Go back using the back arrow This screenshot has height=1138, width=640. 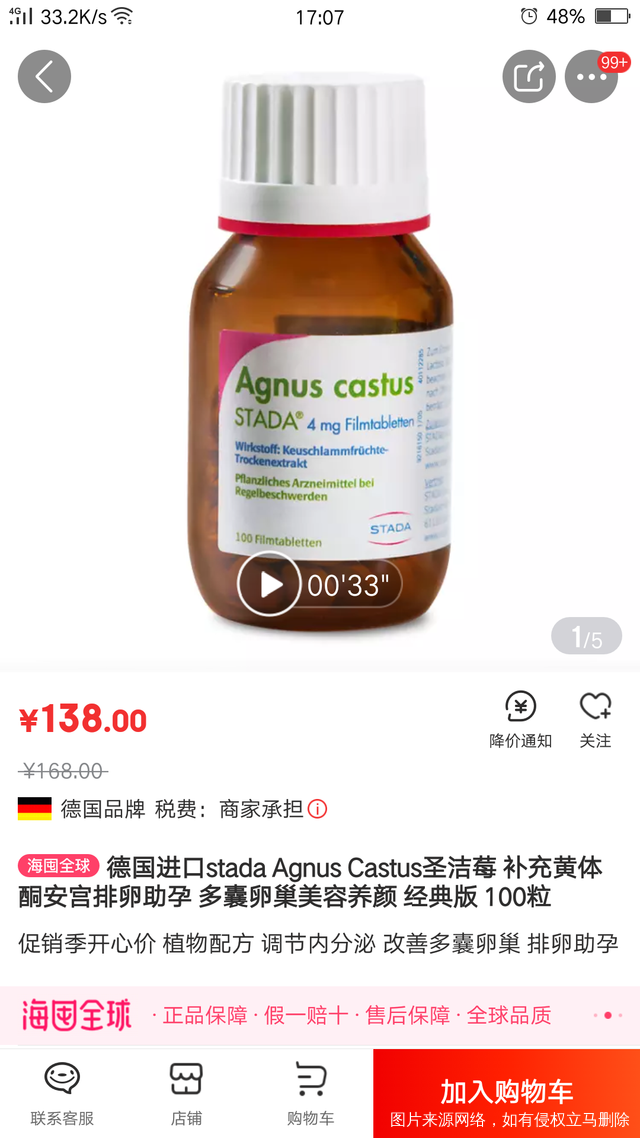44,76
